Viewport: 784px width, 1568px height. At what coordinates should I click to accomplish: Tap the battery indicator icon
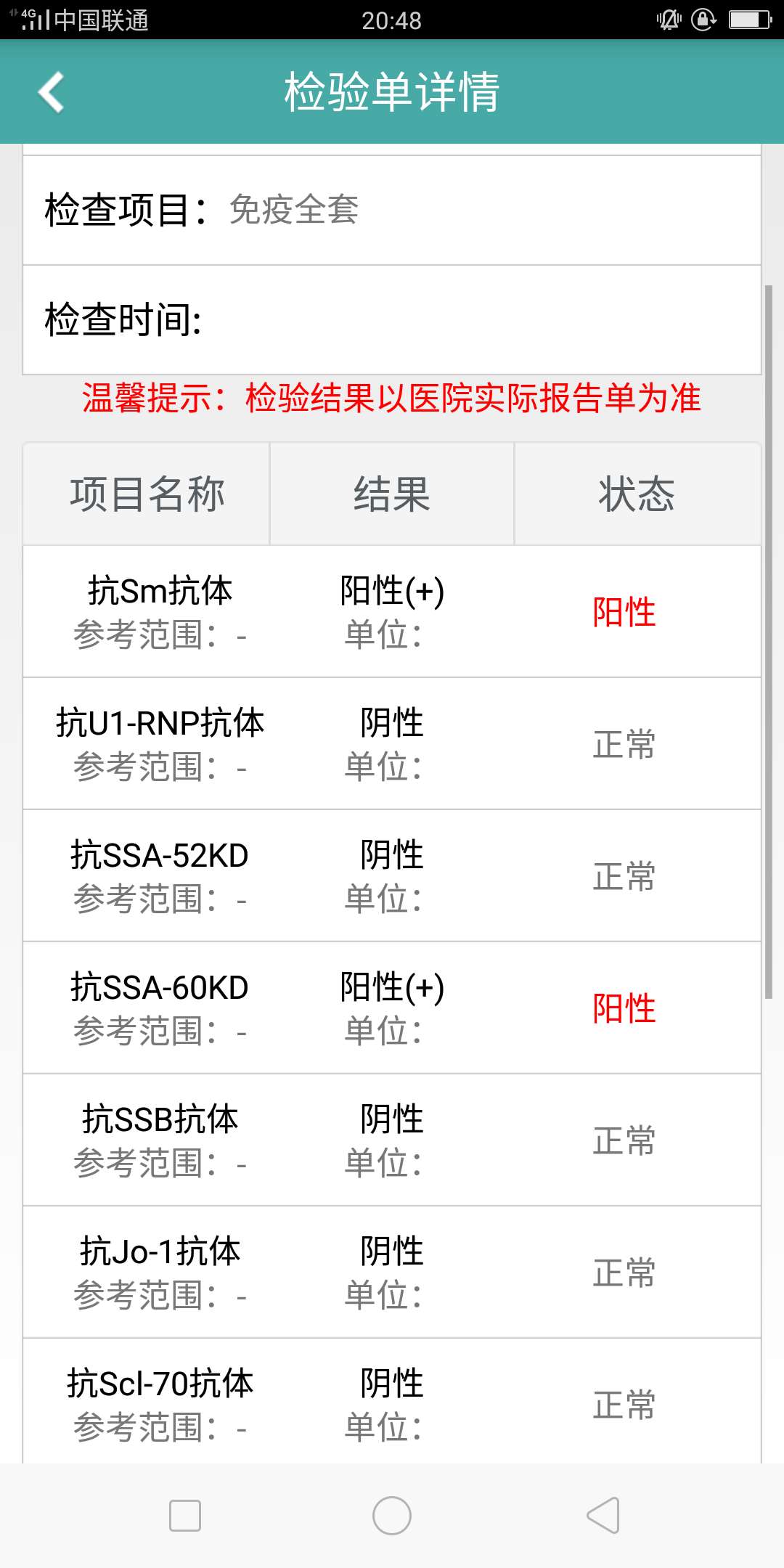[749, 20]
